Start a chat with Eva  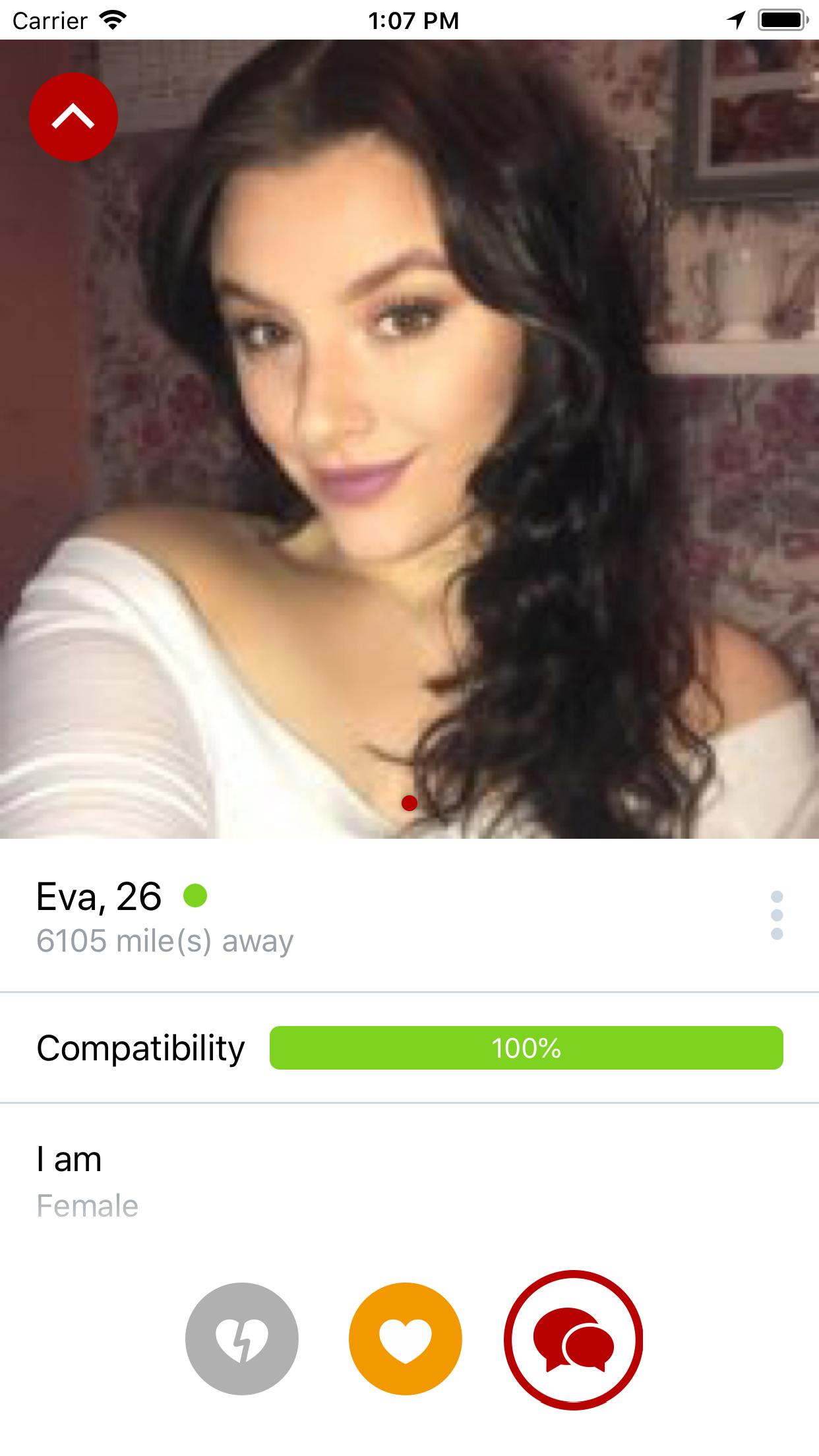tap(573, 1339)
